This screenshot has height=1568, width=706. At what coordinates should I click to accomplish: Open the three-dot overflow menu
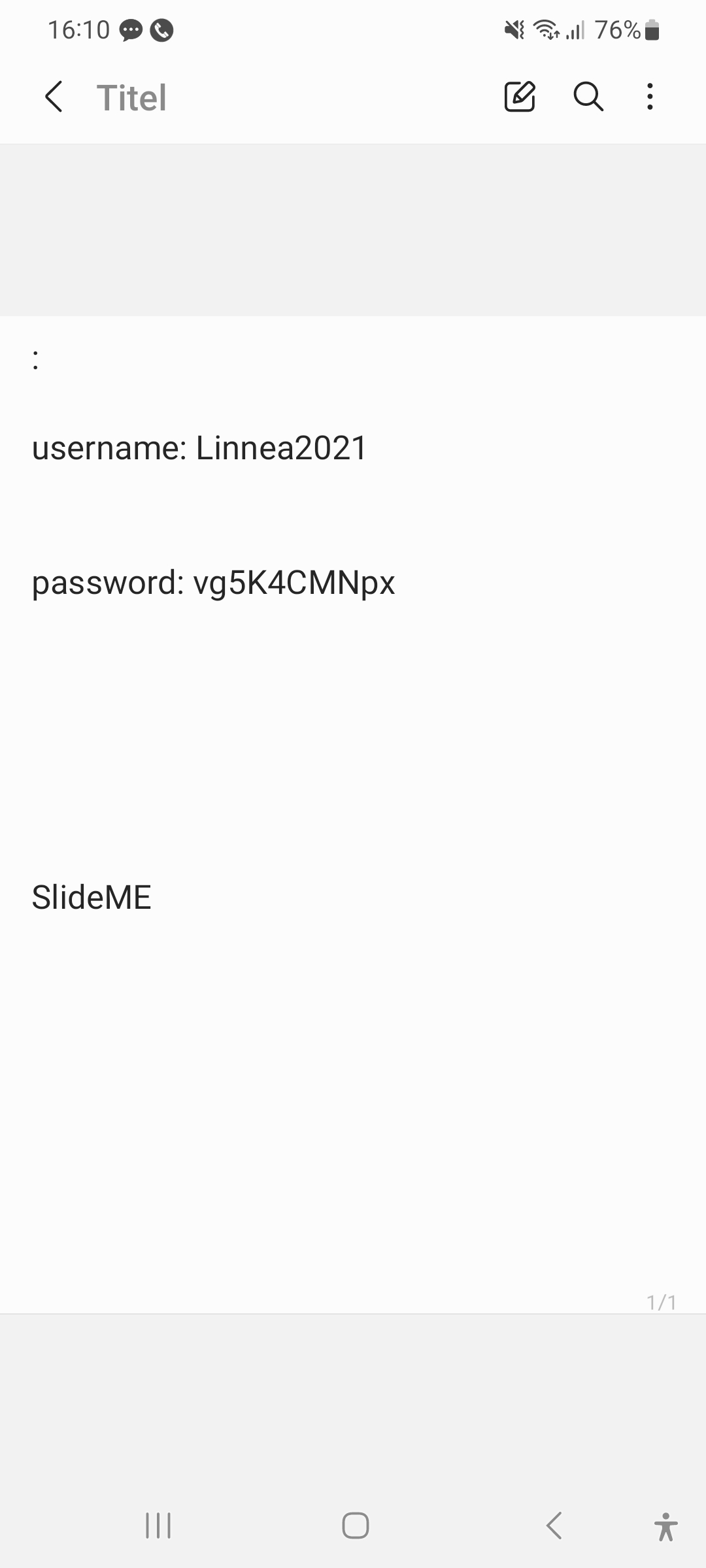[650, 97]
